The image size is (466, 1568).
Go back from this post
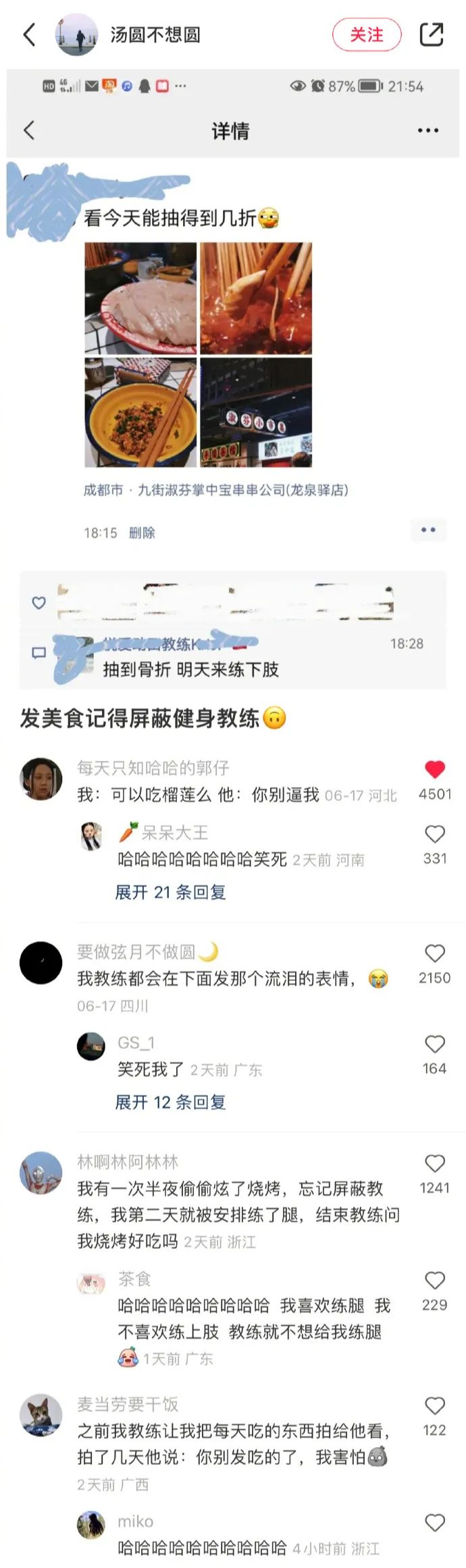pos(29,34)
